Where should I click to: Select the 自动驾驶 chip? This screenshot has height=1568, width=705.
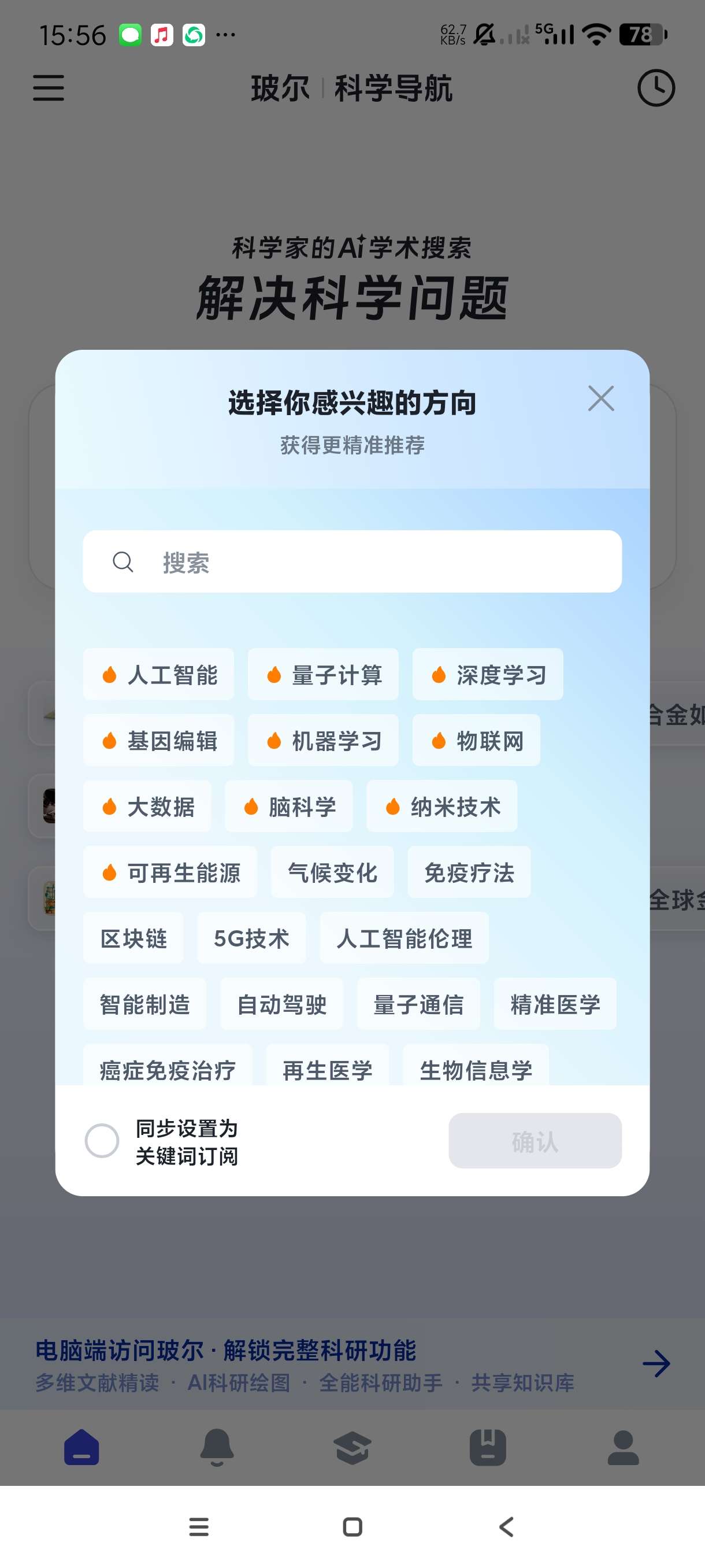pyautogui.click(x=281, y=1004)
